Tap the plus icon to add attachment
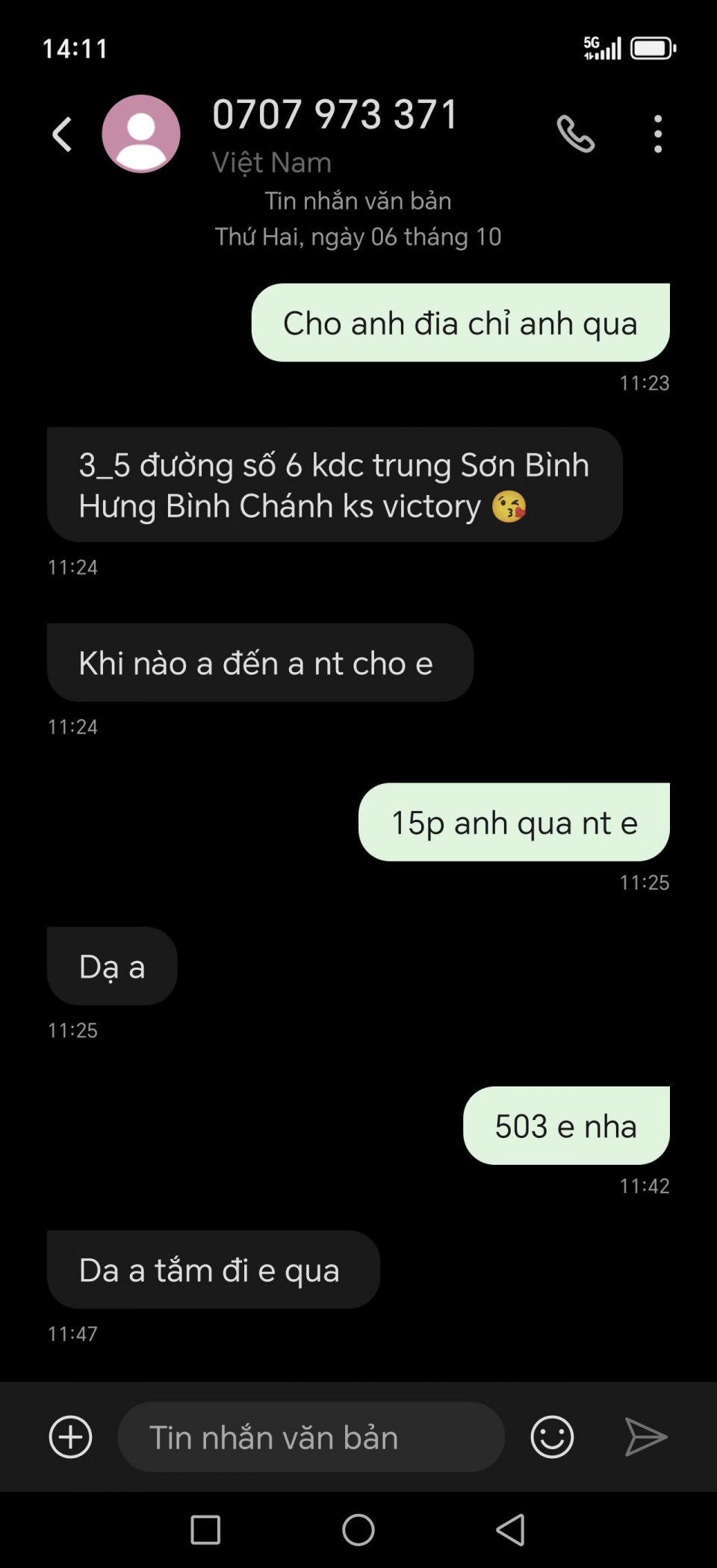 pos(70,1437)
